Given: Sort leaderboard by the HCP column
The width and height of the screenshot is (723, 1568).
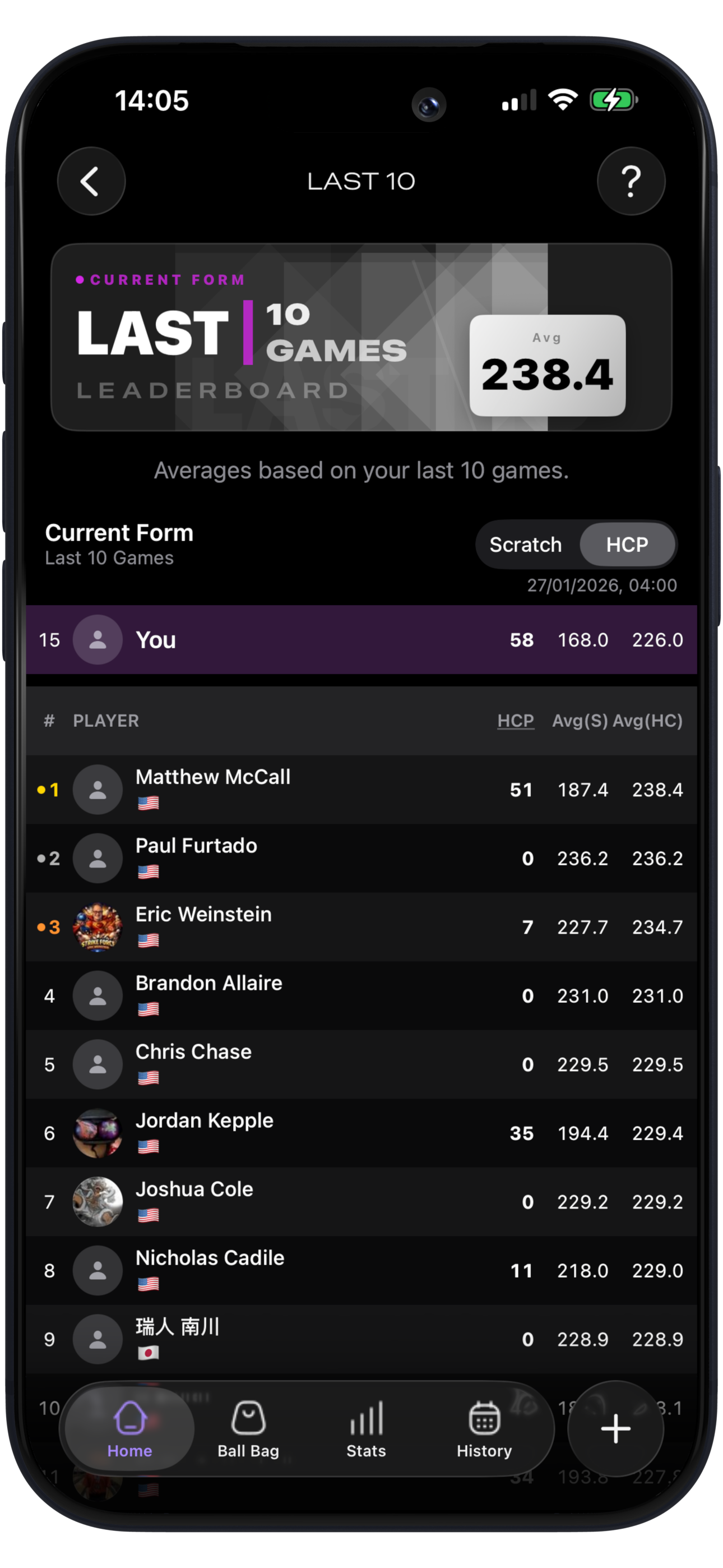Looking at the screenshot, I should 516,721.
